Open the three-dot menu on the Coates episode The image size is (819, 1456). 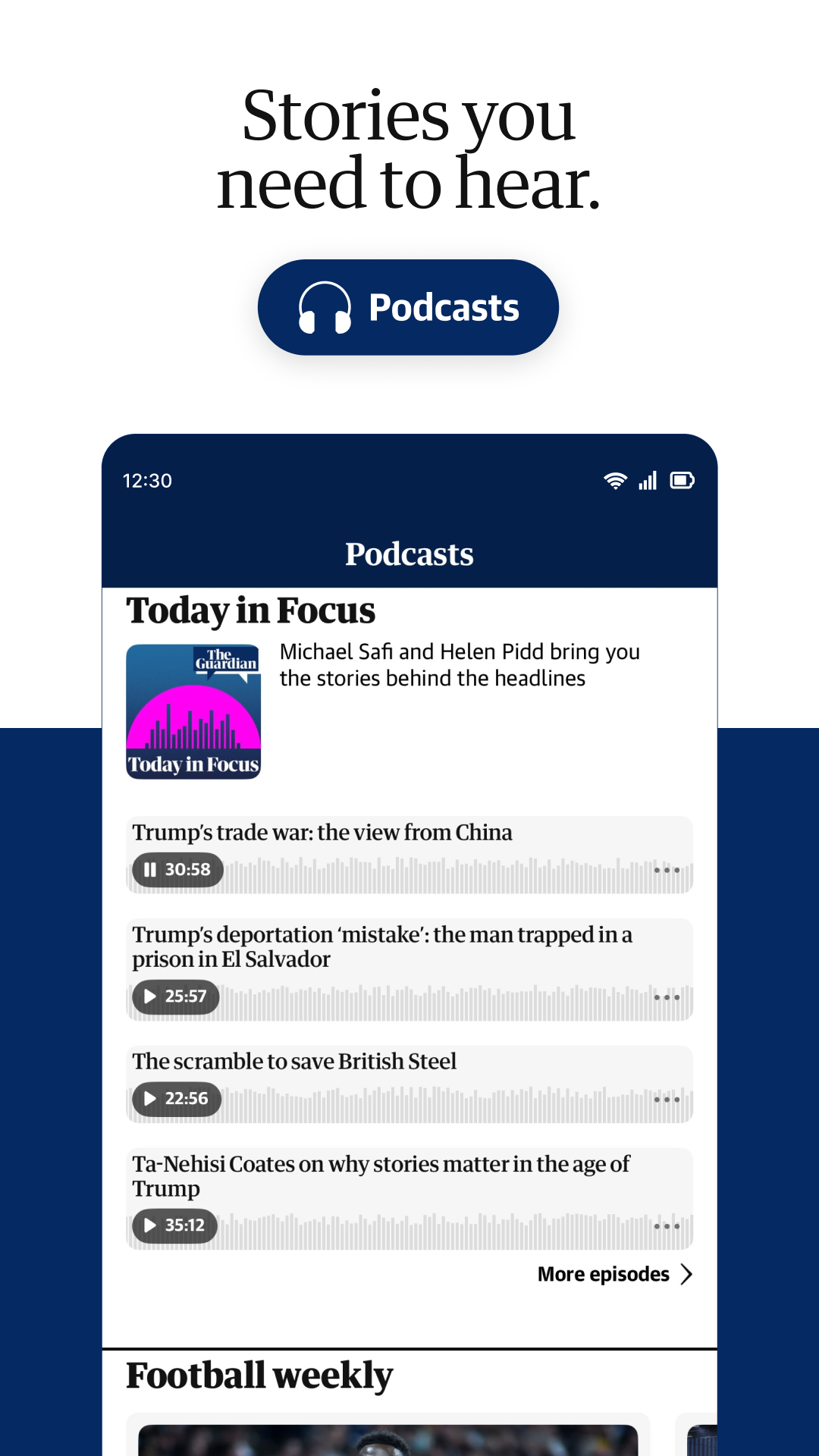pyautogui.click(x=666, y=1225)
